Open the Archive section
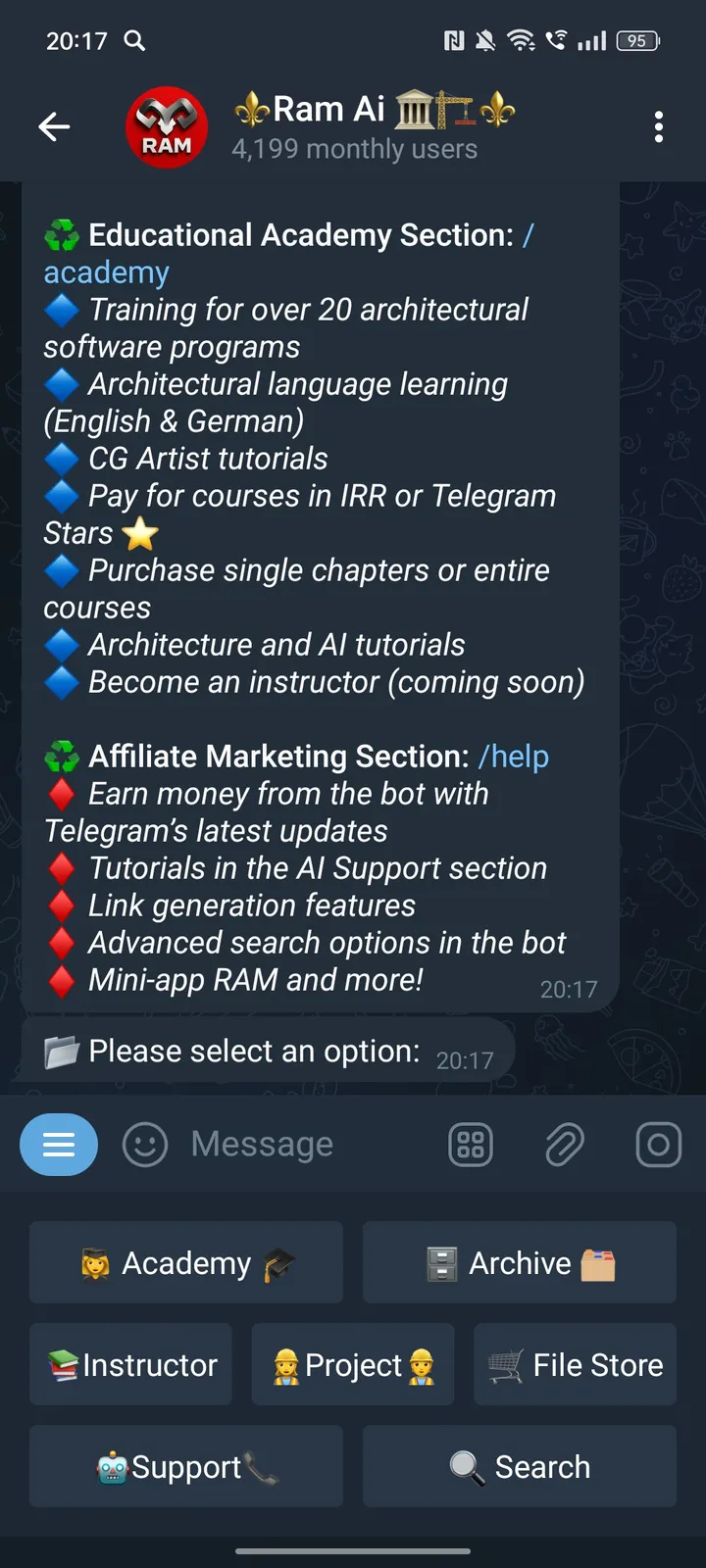 [x=519, y=1262]
